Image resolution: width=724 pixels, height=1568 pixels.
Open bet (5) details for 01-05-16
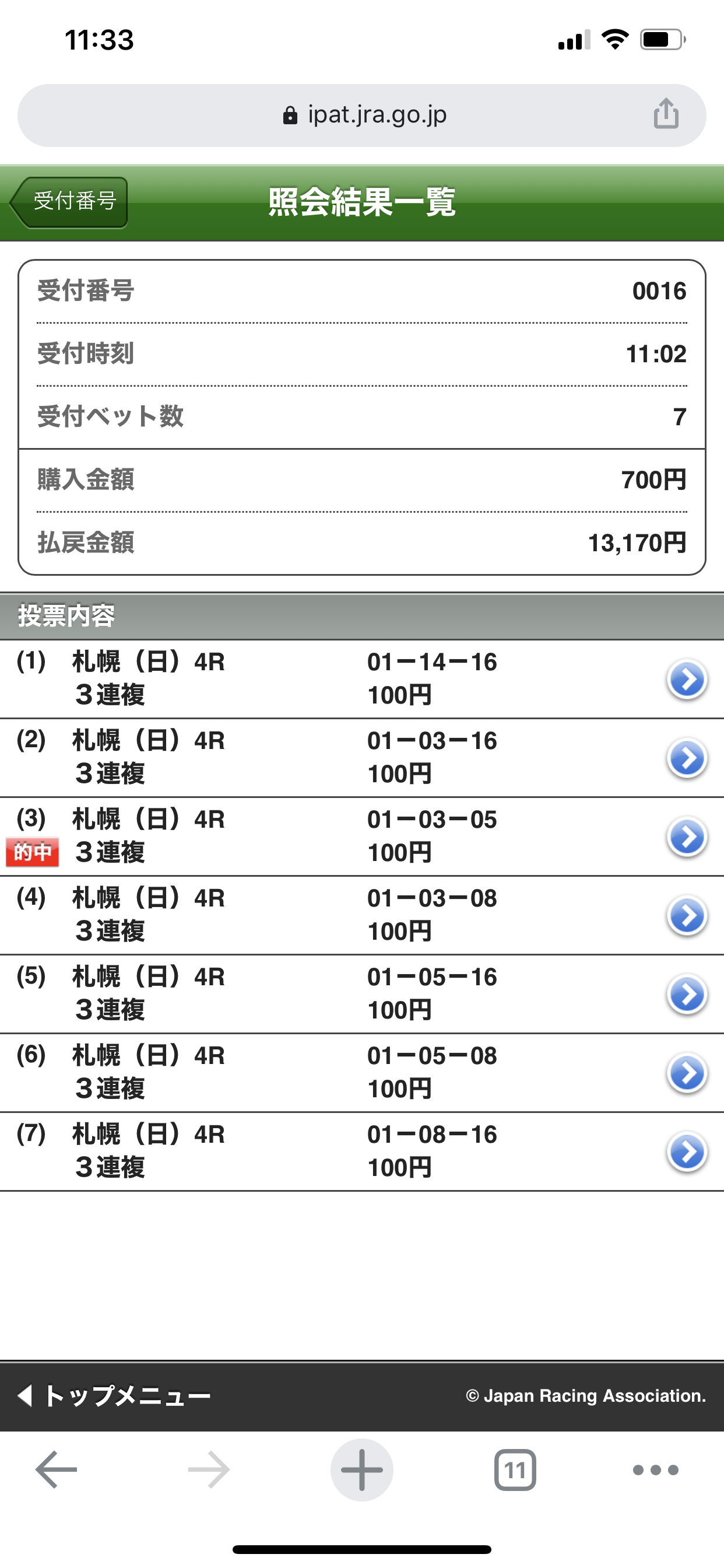tap(362, 994)
